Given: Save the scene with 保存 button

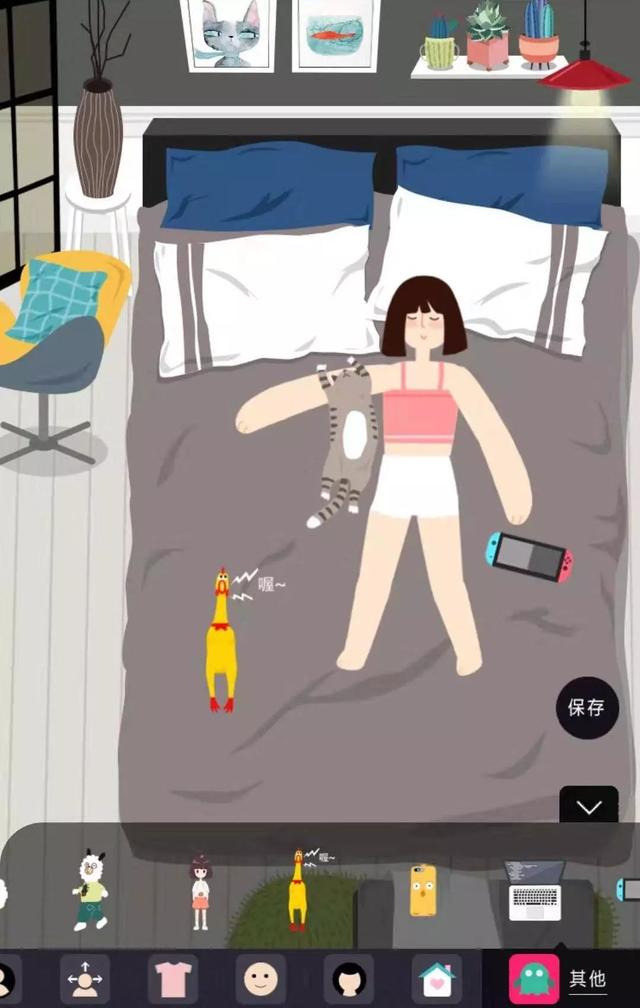Looking at the screenshot, I should pyautogui.click(x=587, y=707).
